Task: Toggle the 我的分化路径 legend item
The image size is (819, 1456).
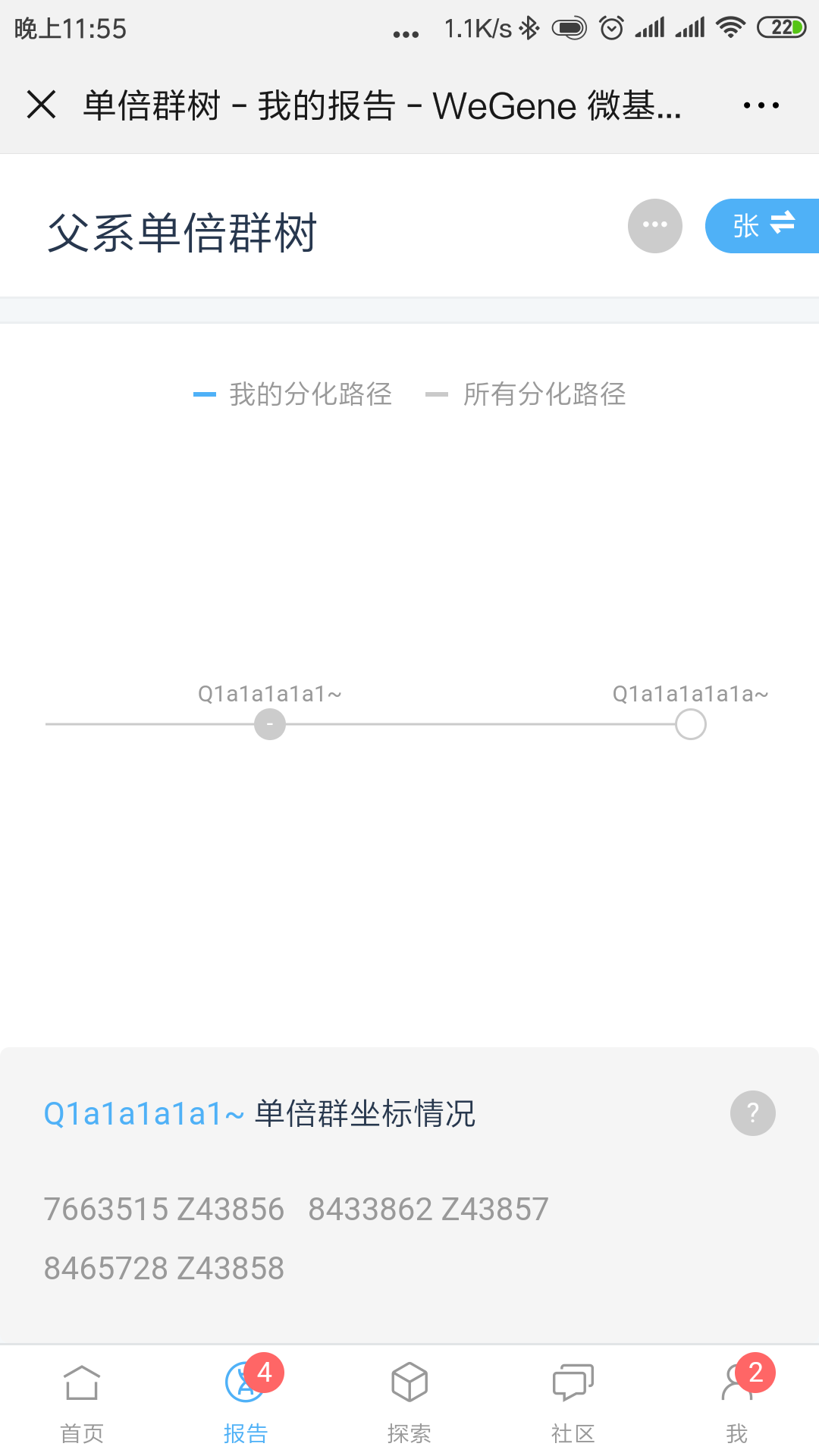Action: point(293,394)
